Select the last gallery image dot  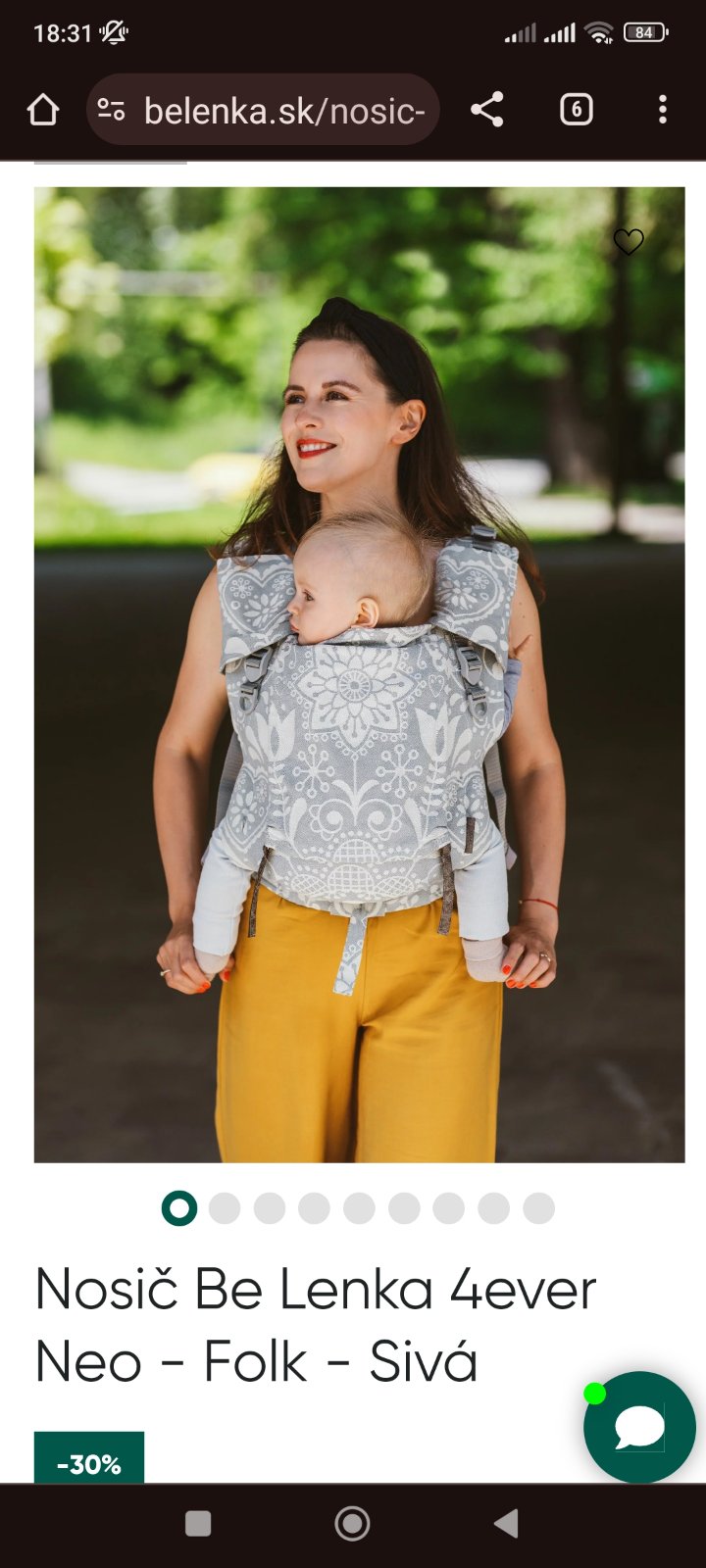(x=538, y=1208)
